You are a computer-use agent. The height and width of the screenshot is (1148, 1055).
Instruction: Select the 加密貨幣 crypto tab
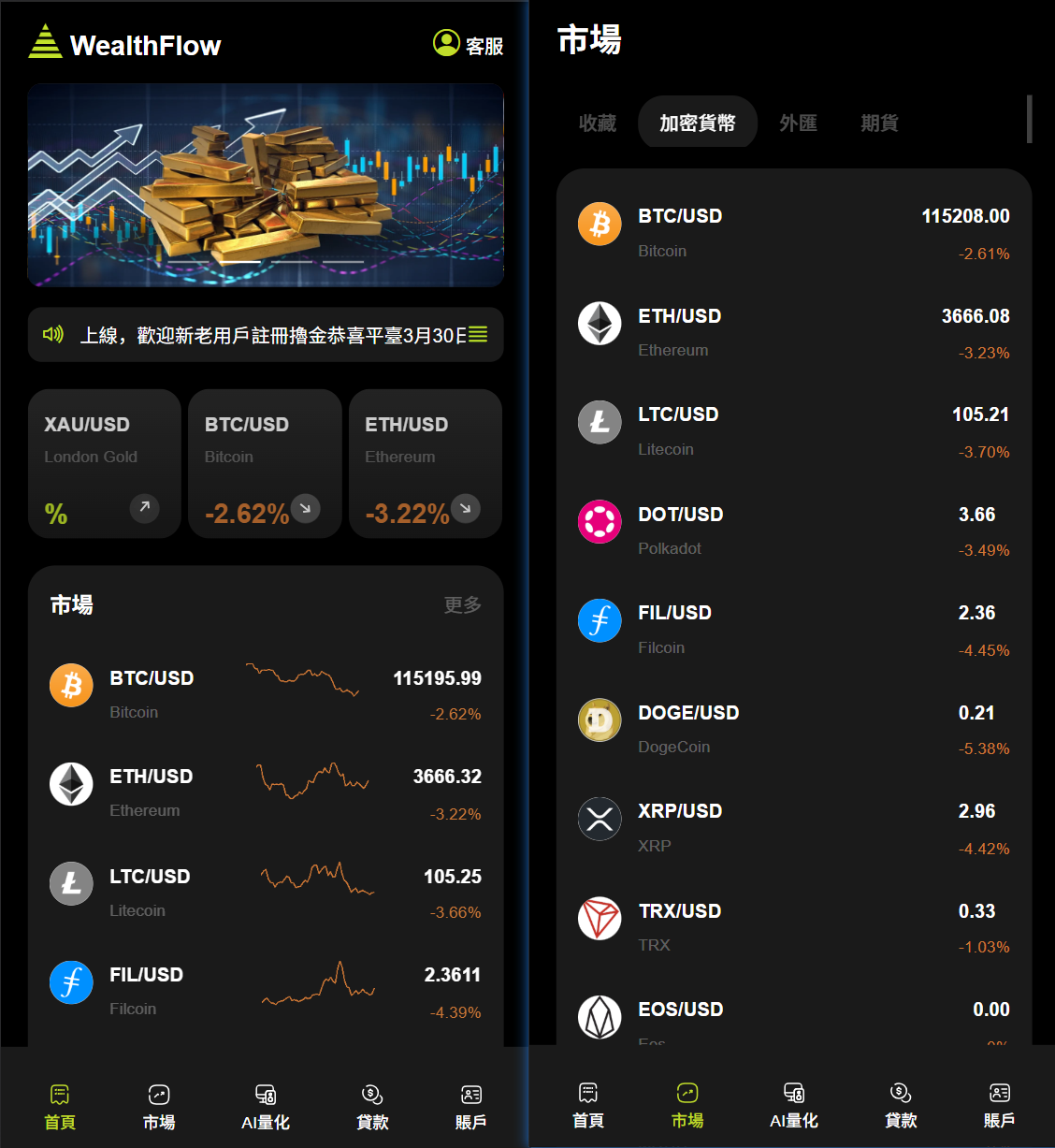pos(697,123)
